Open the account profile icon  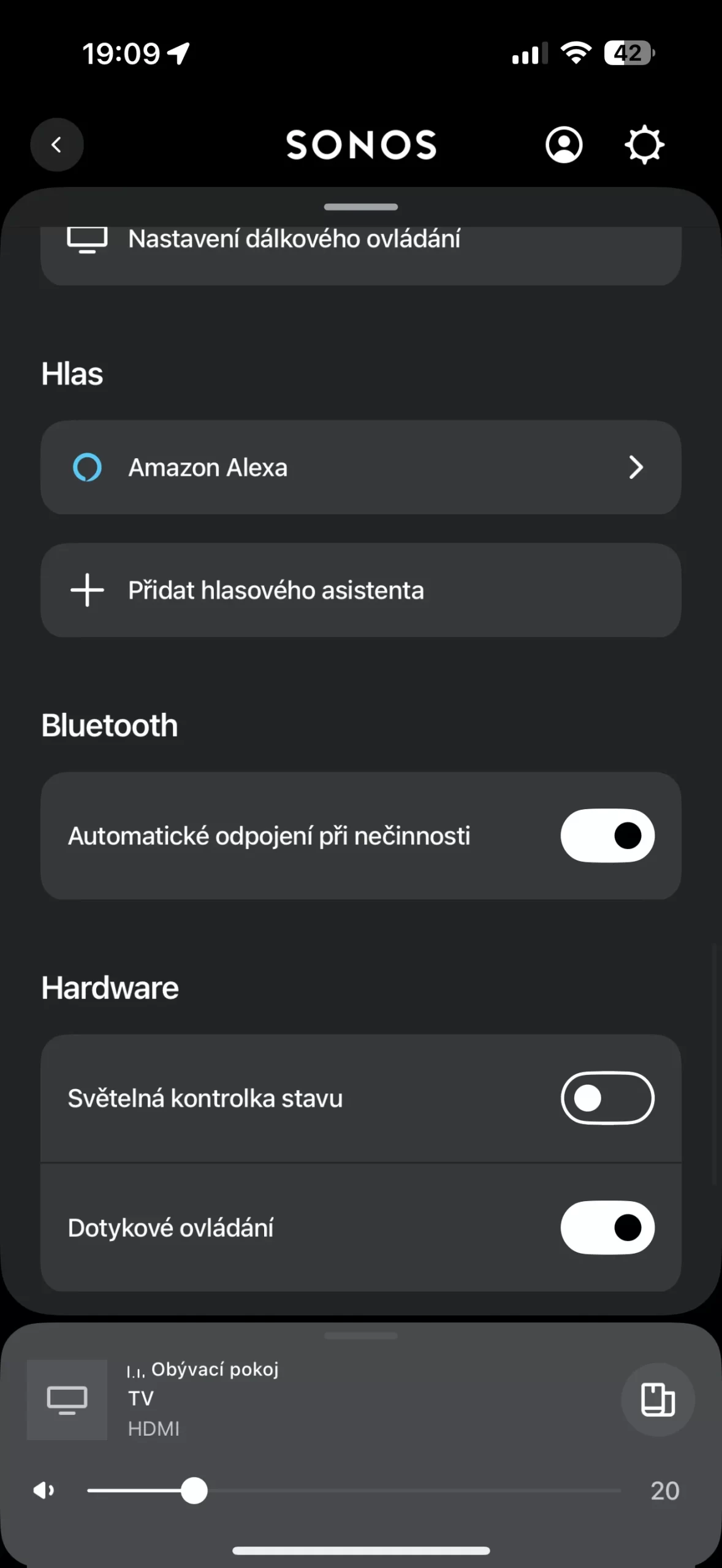click(564, 145)
